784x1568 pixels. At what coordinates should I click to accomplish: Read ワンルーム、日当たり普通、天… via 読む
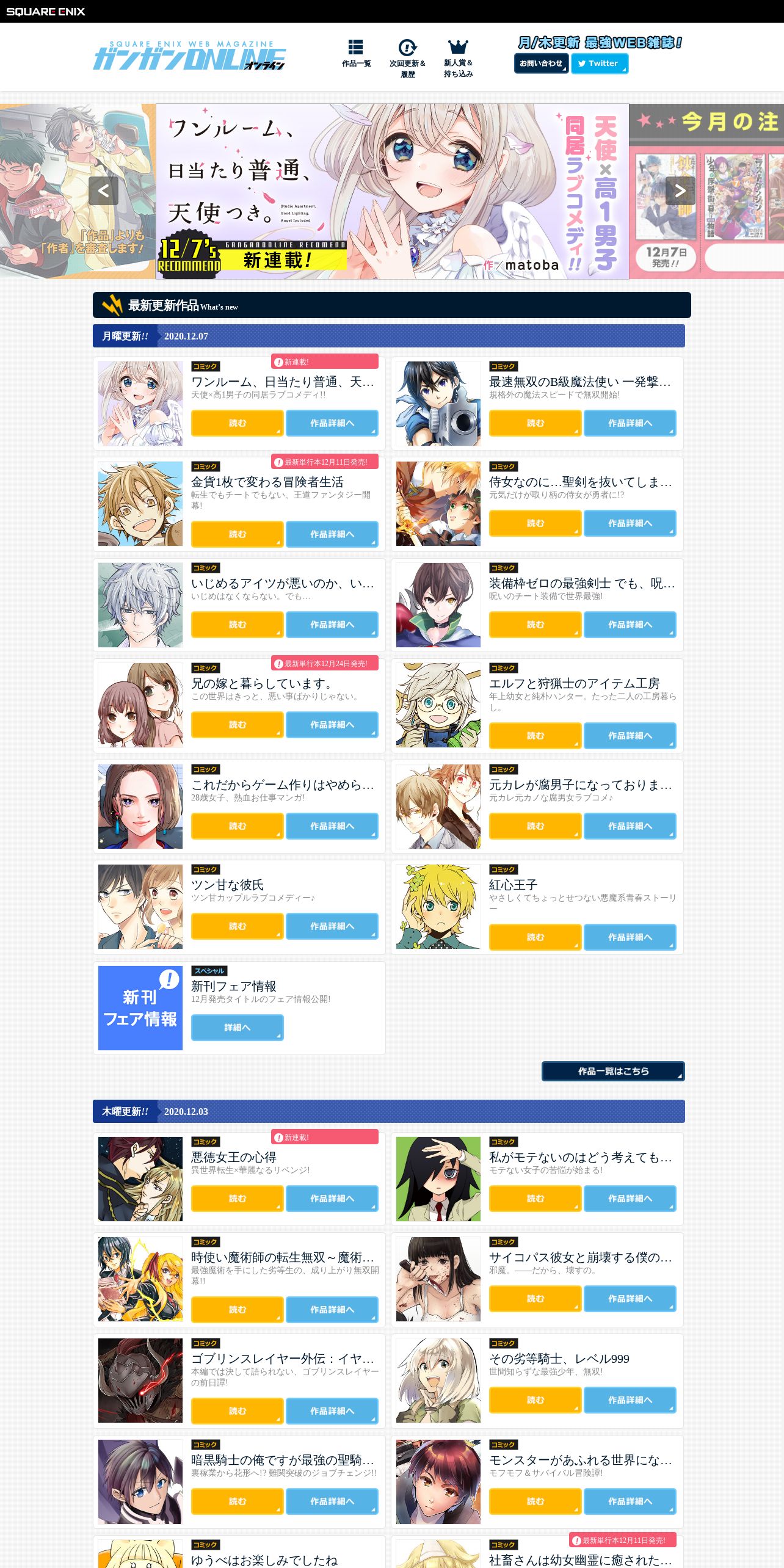[238, 423]
